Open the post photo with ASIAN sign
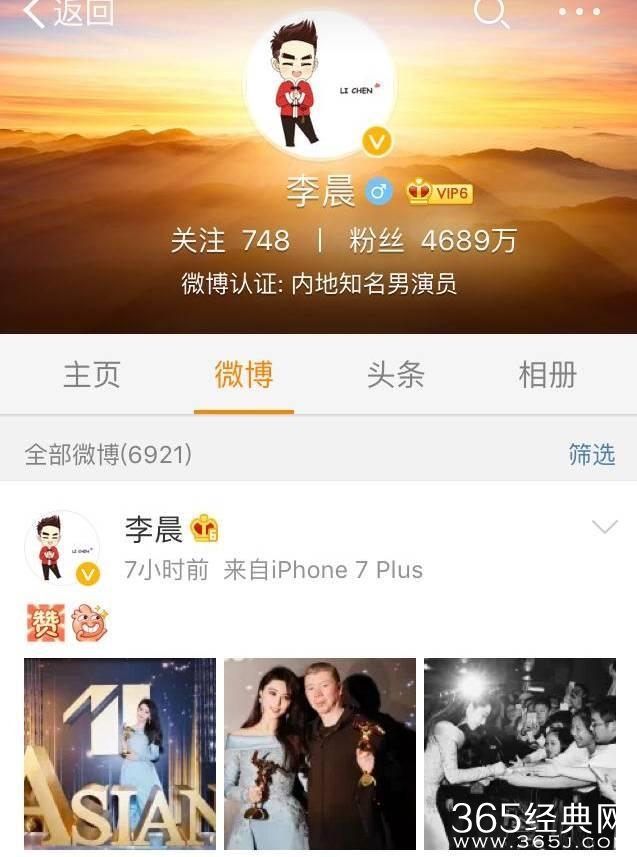This screenshot has height=857, width=637. 120,753
